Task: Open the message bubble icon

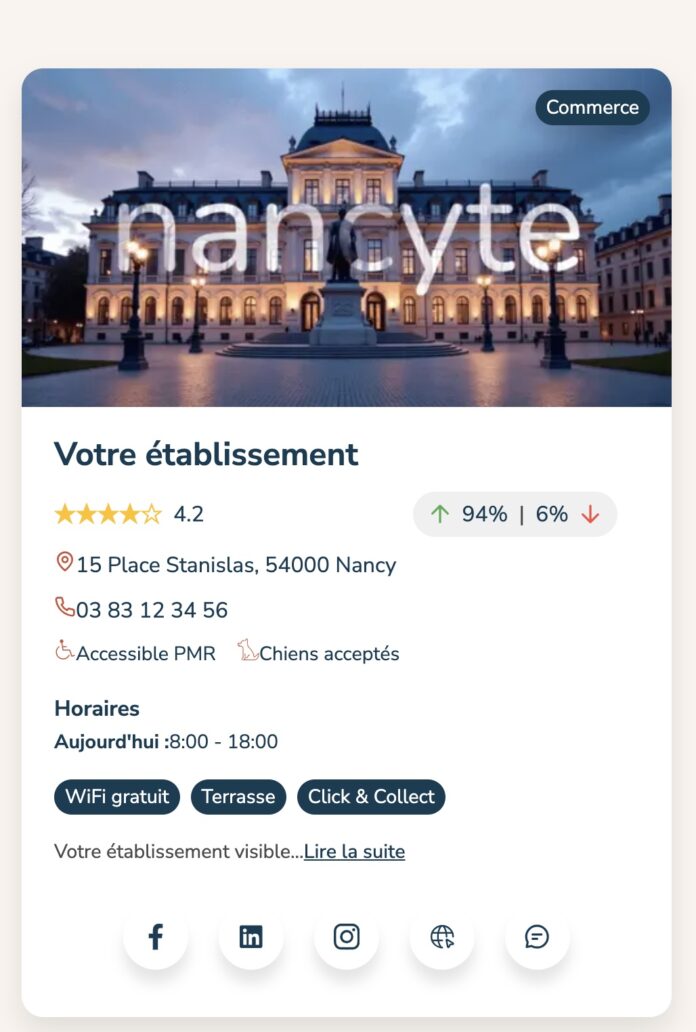Action: pos(537,937)
